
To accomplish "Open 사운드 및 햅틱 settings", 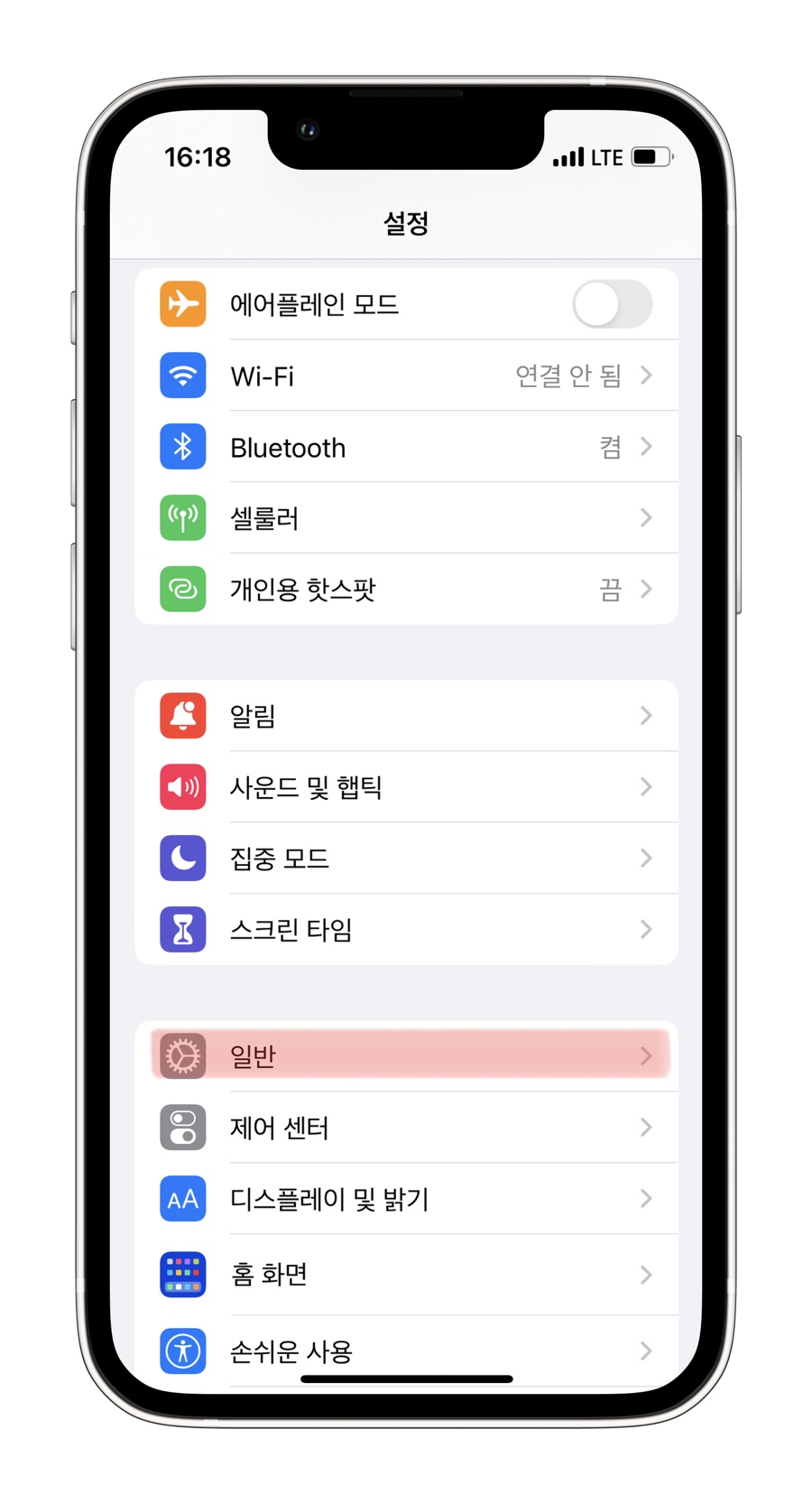I will point(406,787).
